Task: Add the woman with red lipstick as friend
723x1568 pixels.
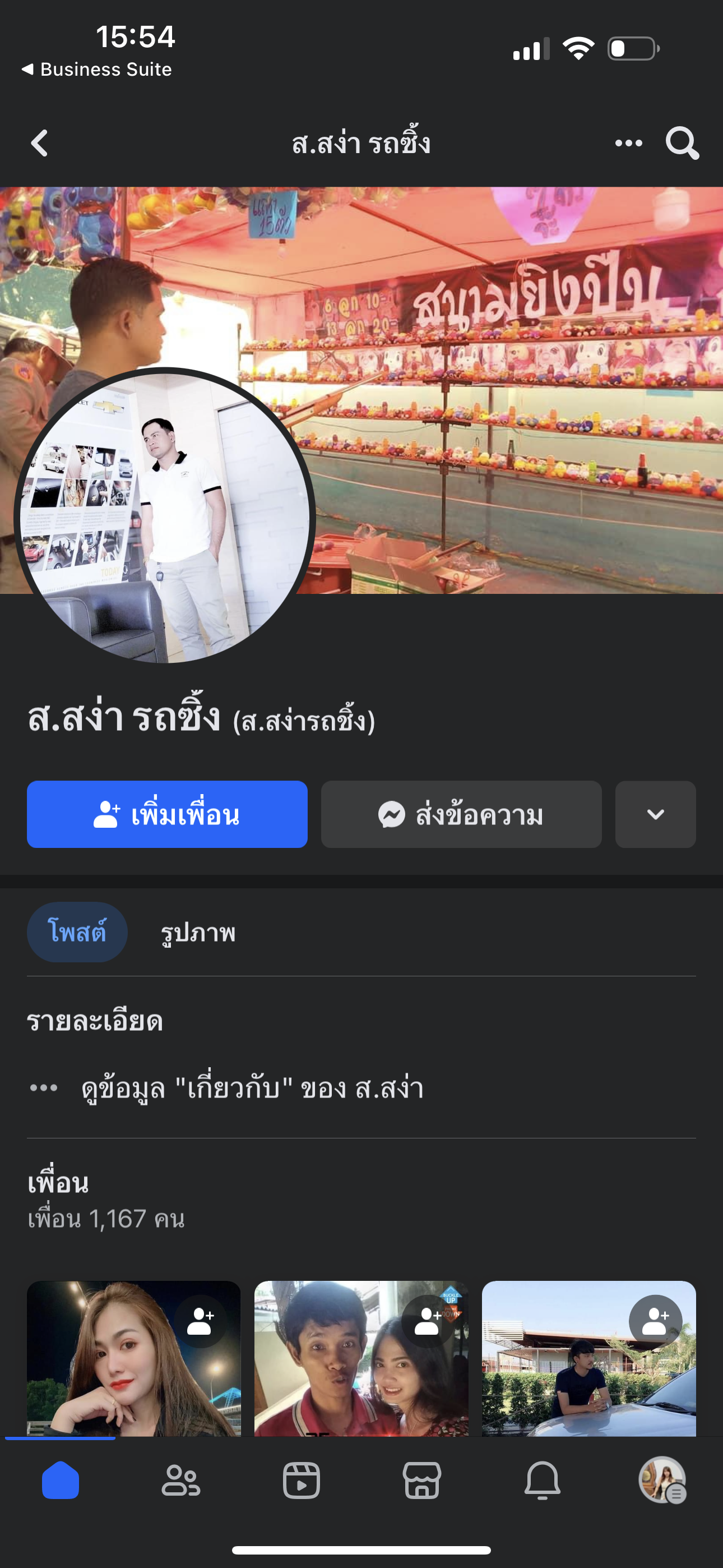Action: tap(200, 1321)
